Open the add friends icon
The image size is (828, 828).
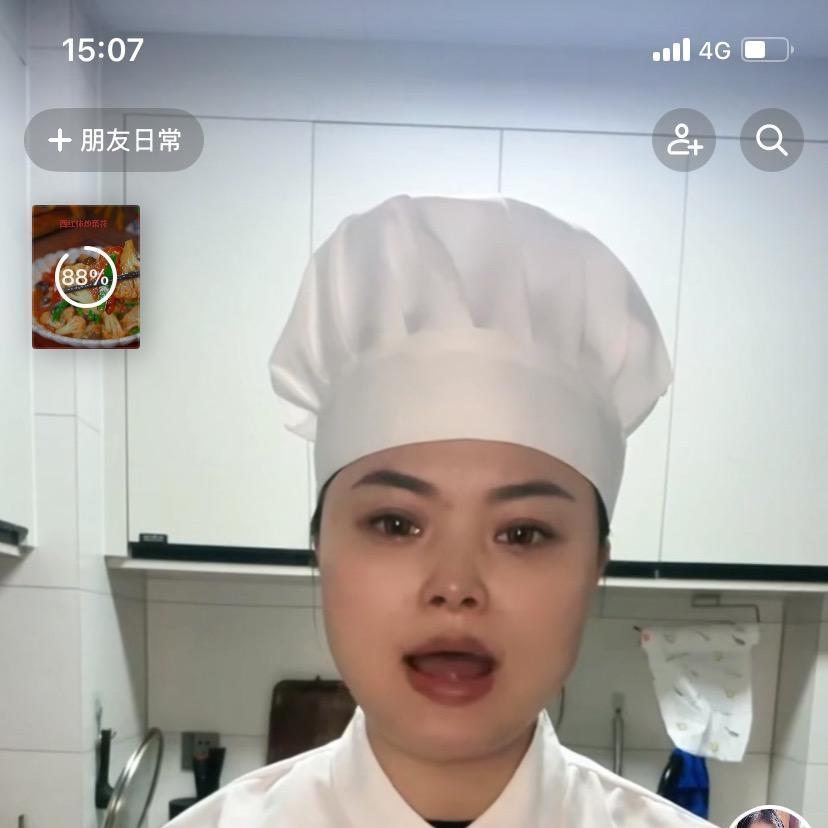pyautogui.click(x=684, y=140)
